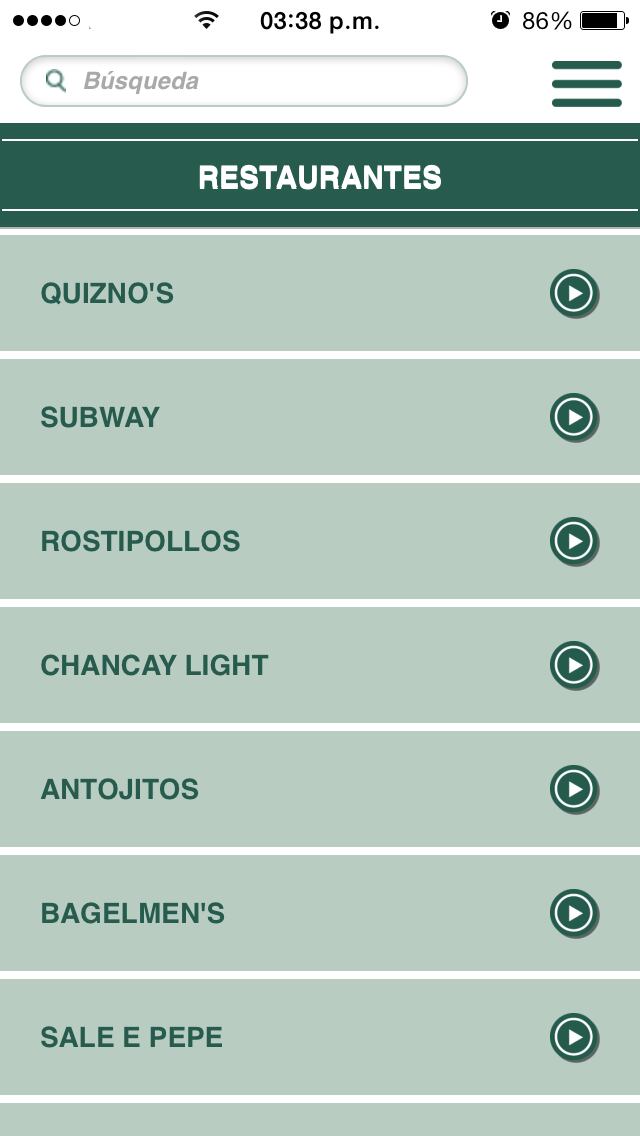Viewport: 640px width, 1136px height.
Task: Select Subway from the list
Action: [320, 417]
